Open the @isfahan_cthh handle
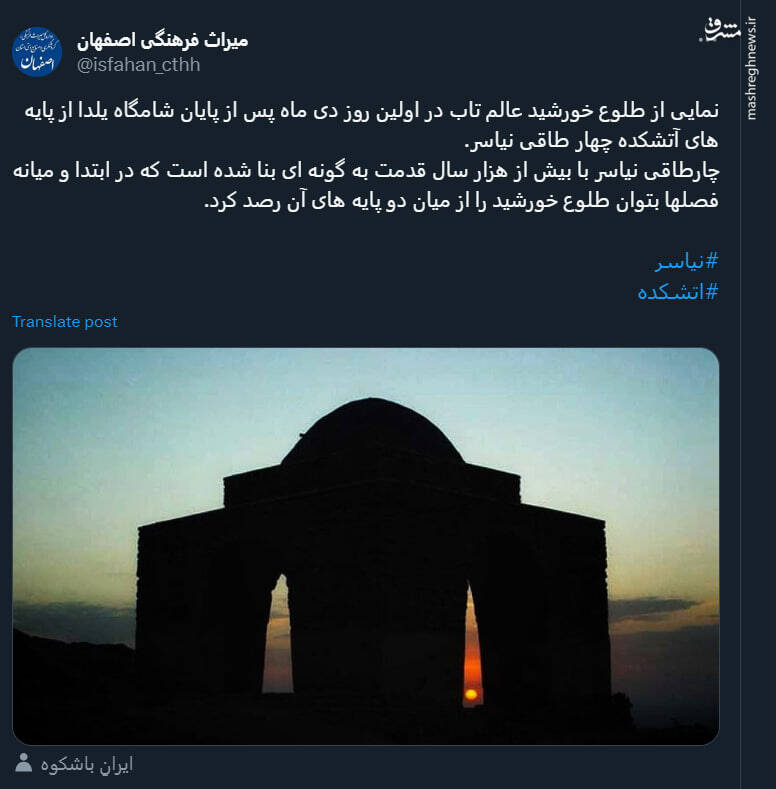This screenshot has width=776, height=789. coord(139,65)
